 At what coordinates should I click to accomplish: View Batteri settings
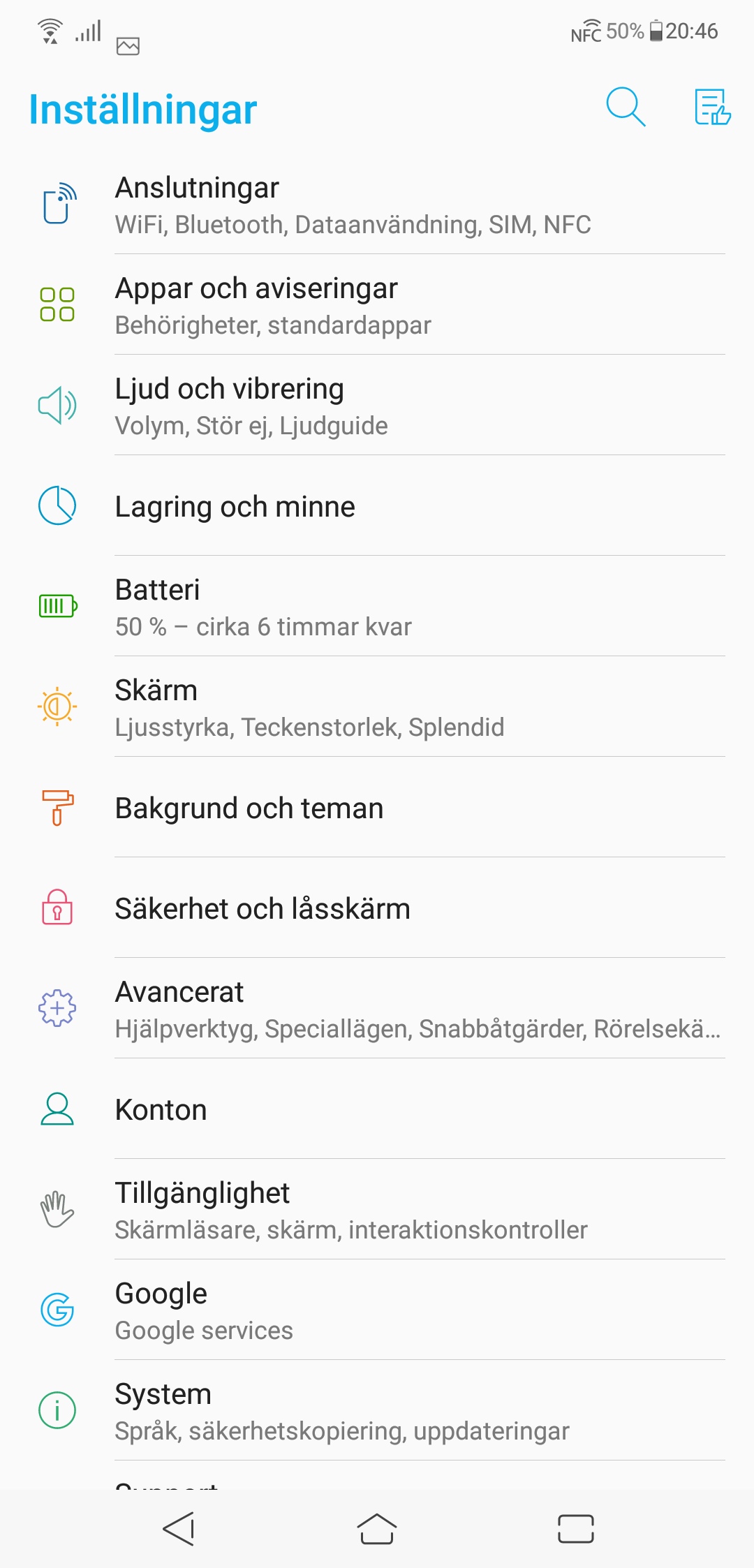(x=377, y=607)
